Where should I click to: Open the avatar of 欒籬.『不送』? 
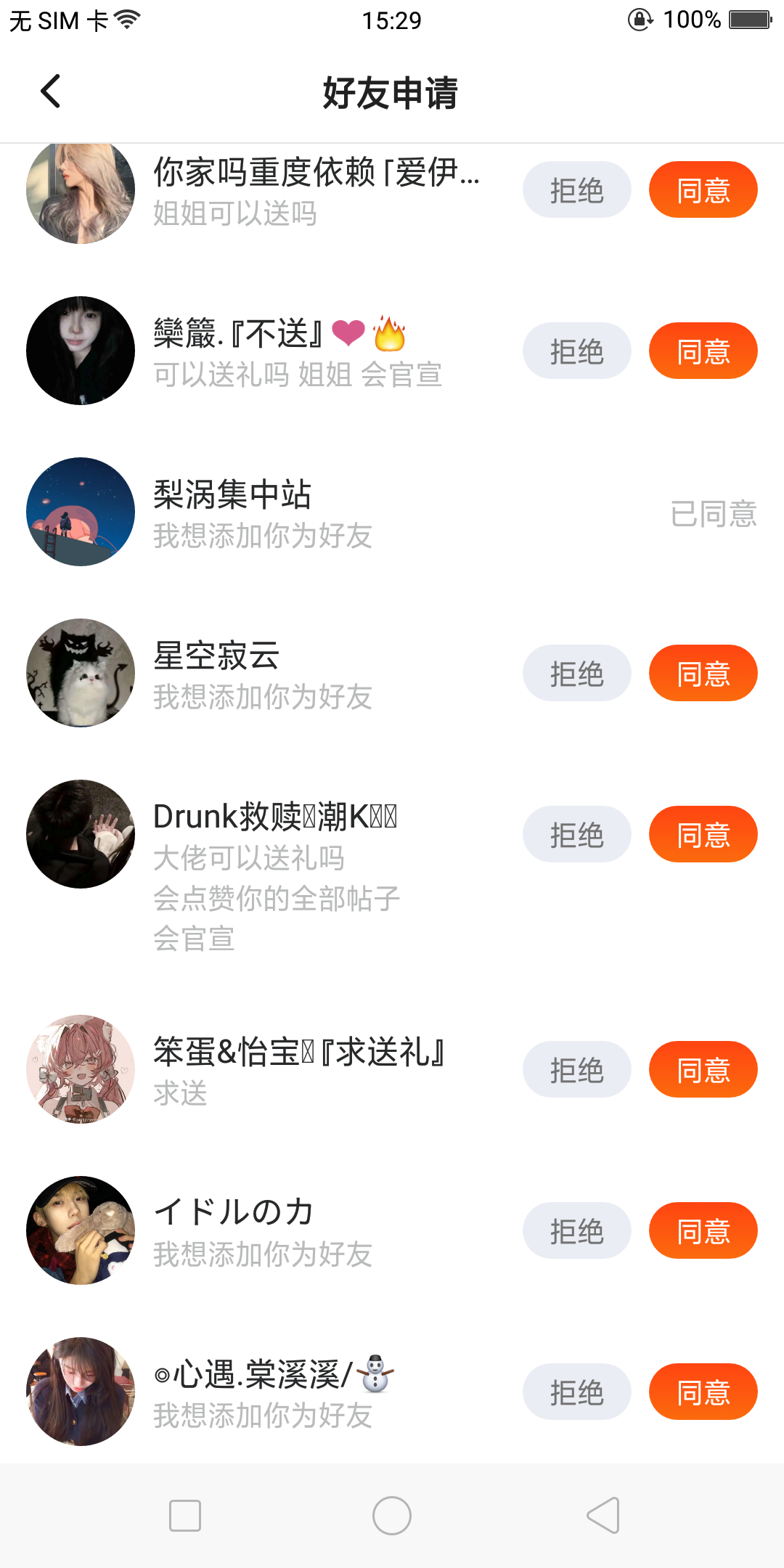[81, 351]
